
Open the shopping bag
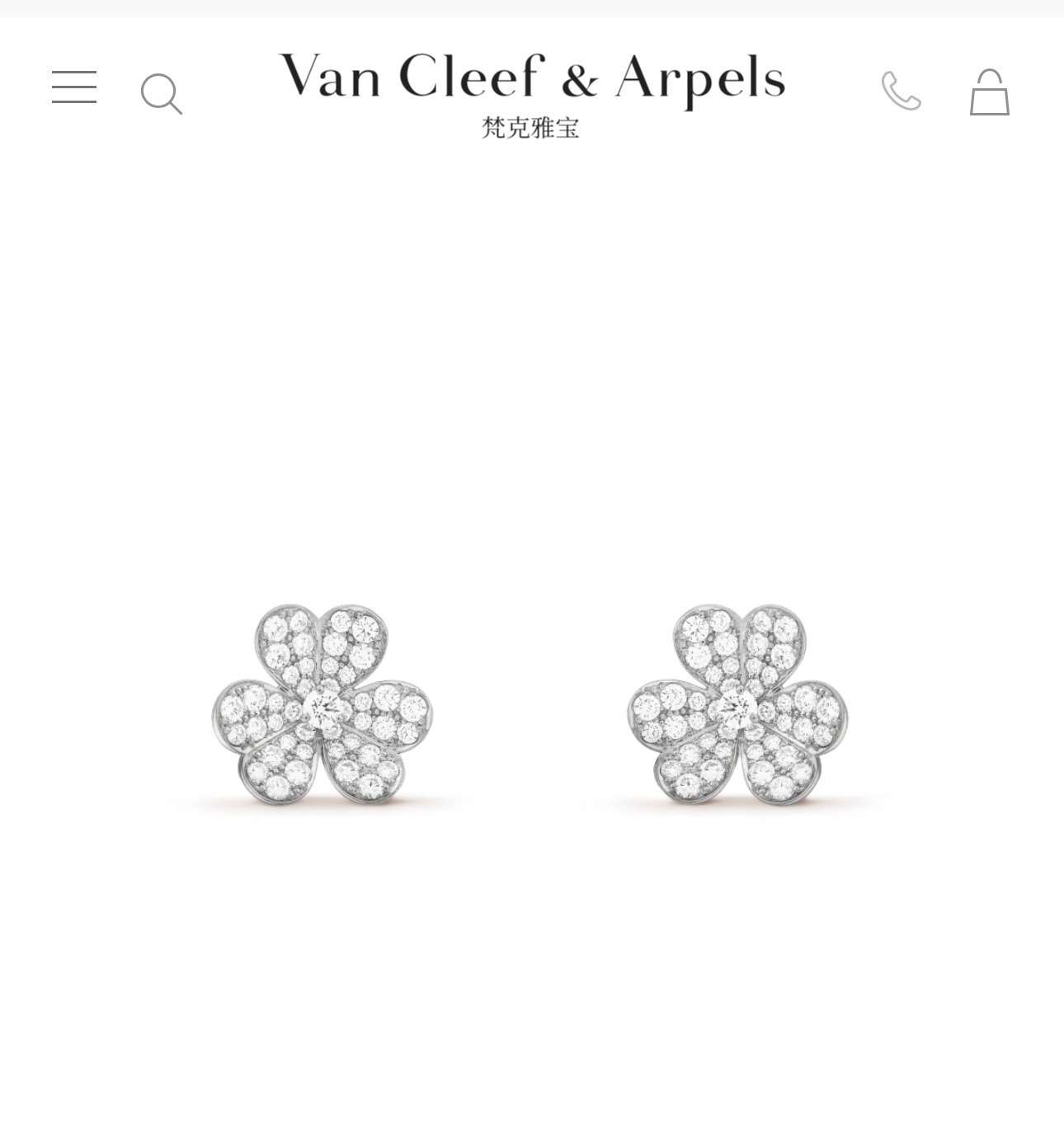tap(989, 92)
